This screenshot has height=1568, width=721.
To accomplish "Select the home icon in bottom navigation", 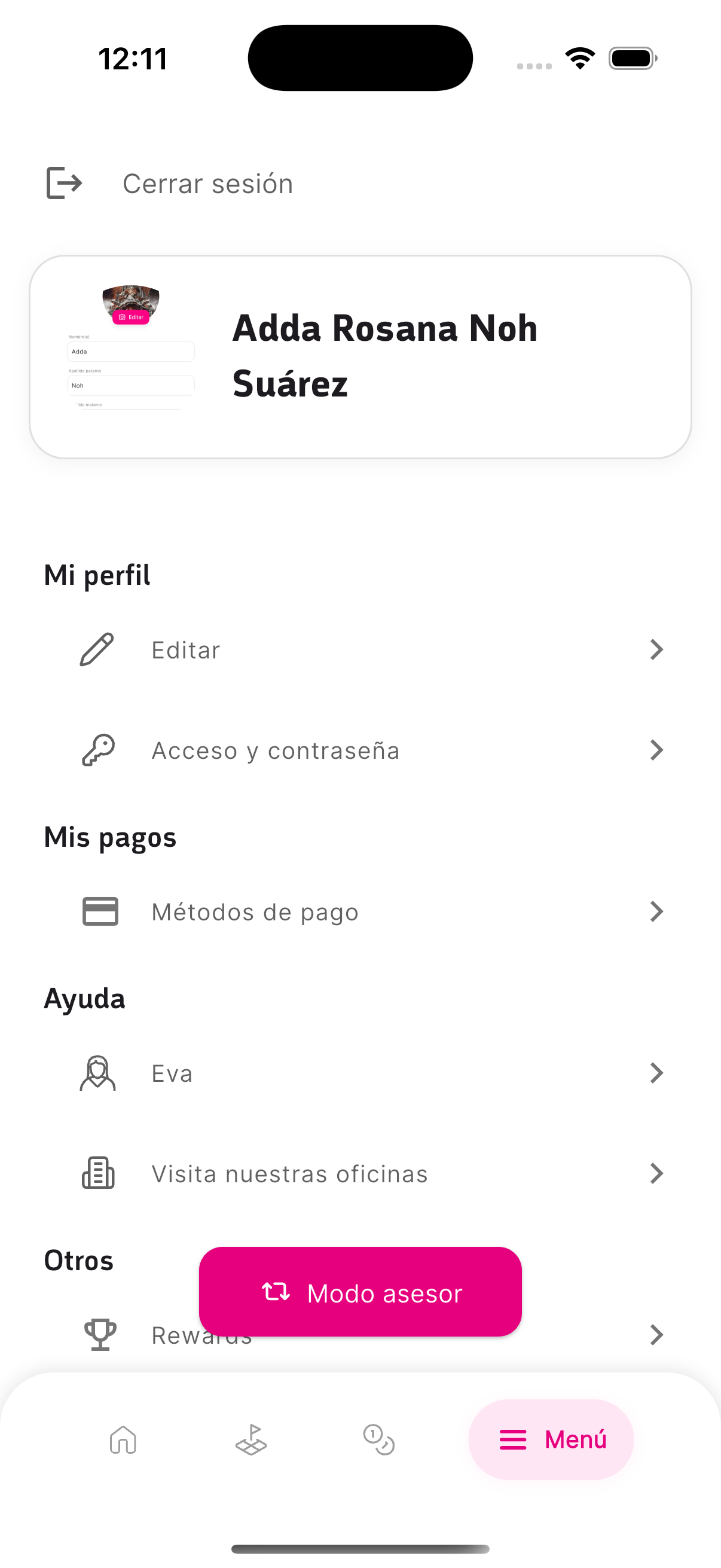I will pyautogui.click(x=124, y=1440).
